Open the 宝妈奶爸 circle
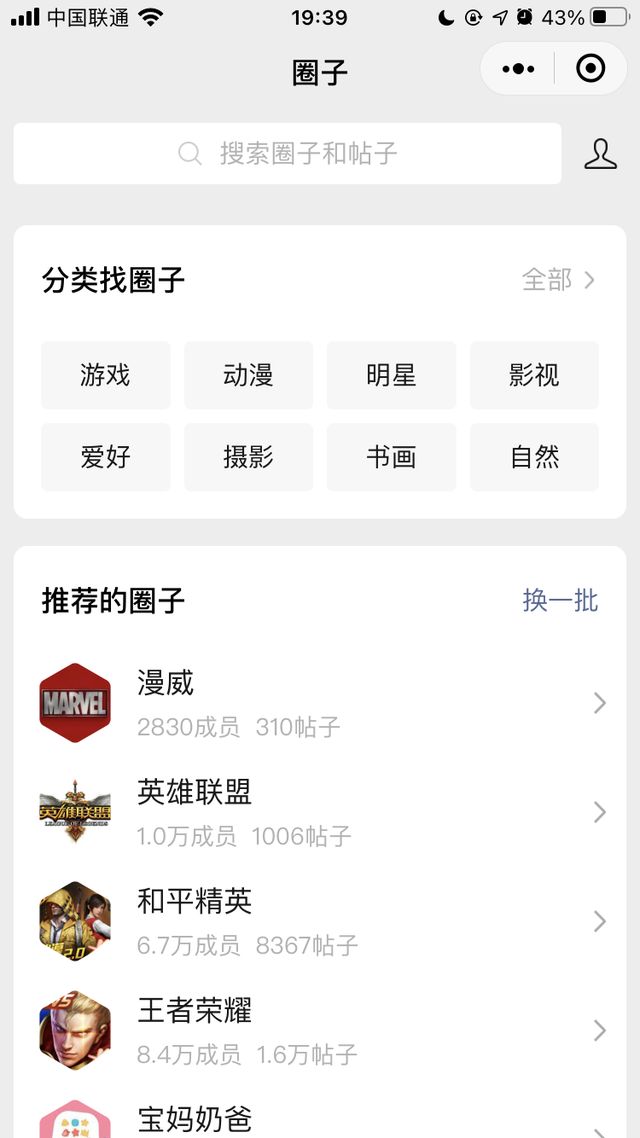 pyautogui.click(x=320, y=1120)
